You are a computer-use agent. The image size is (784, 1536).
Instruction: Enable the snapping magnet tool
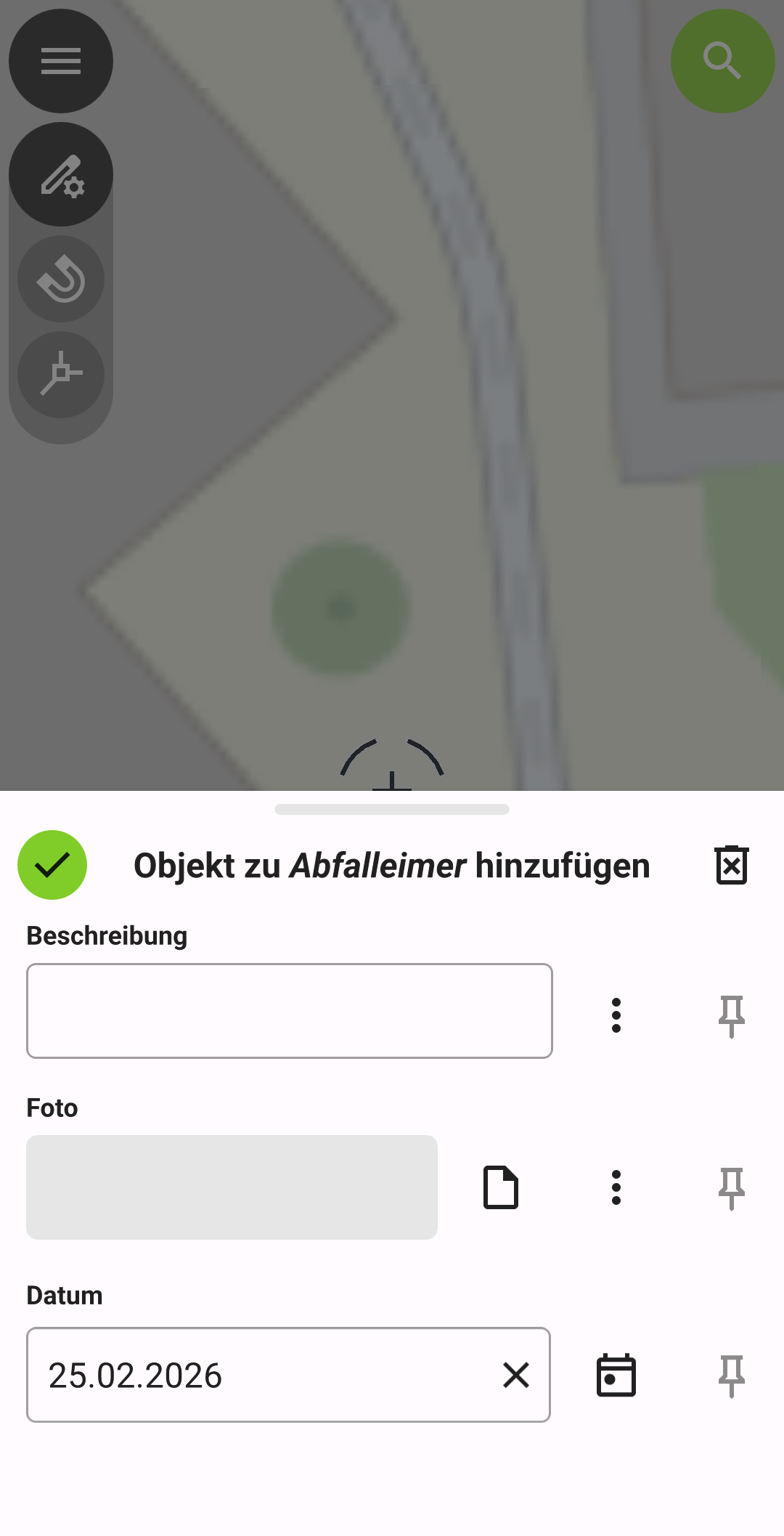point(61,279)
